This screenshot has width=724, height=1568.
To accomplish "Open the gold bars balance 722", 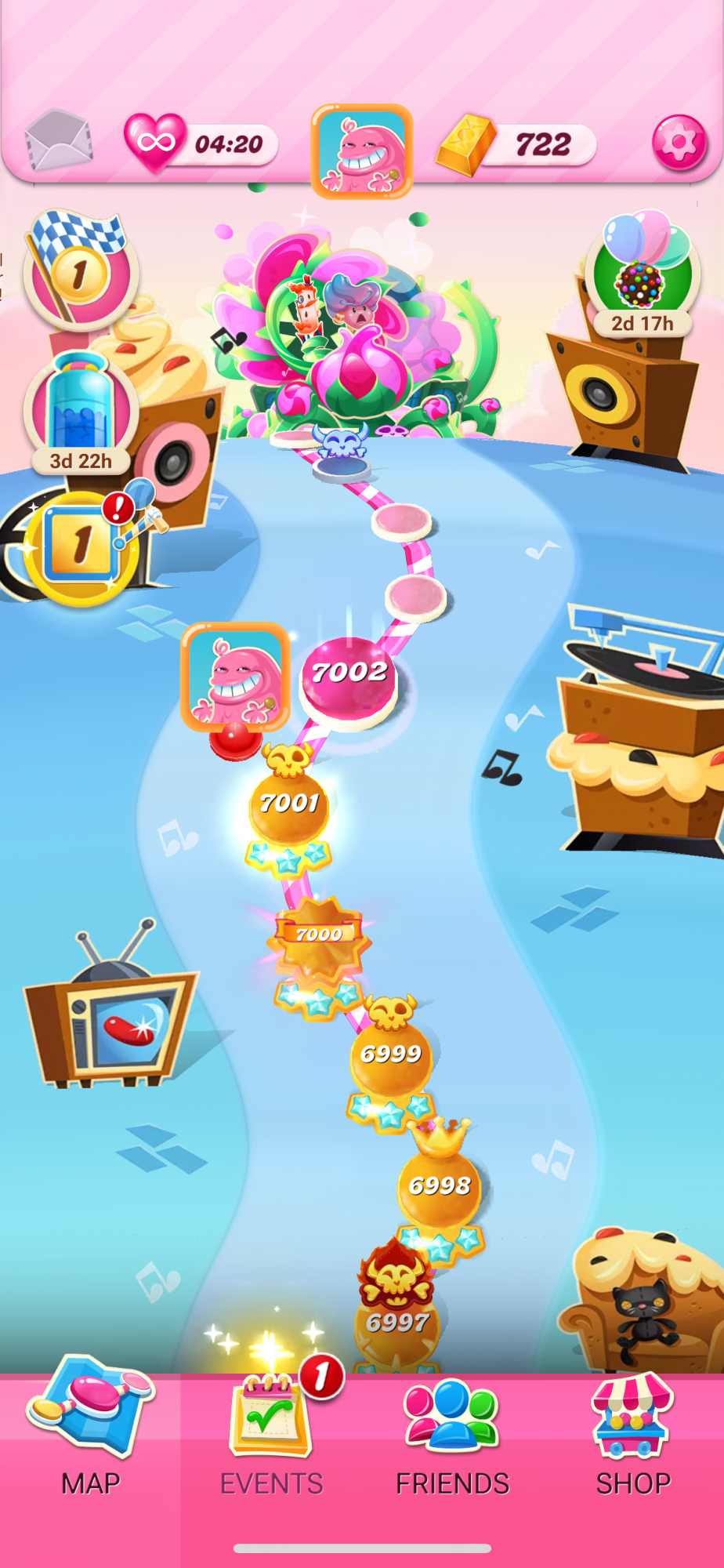I will click(x=517, y=145).
